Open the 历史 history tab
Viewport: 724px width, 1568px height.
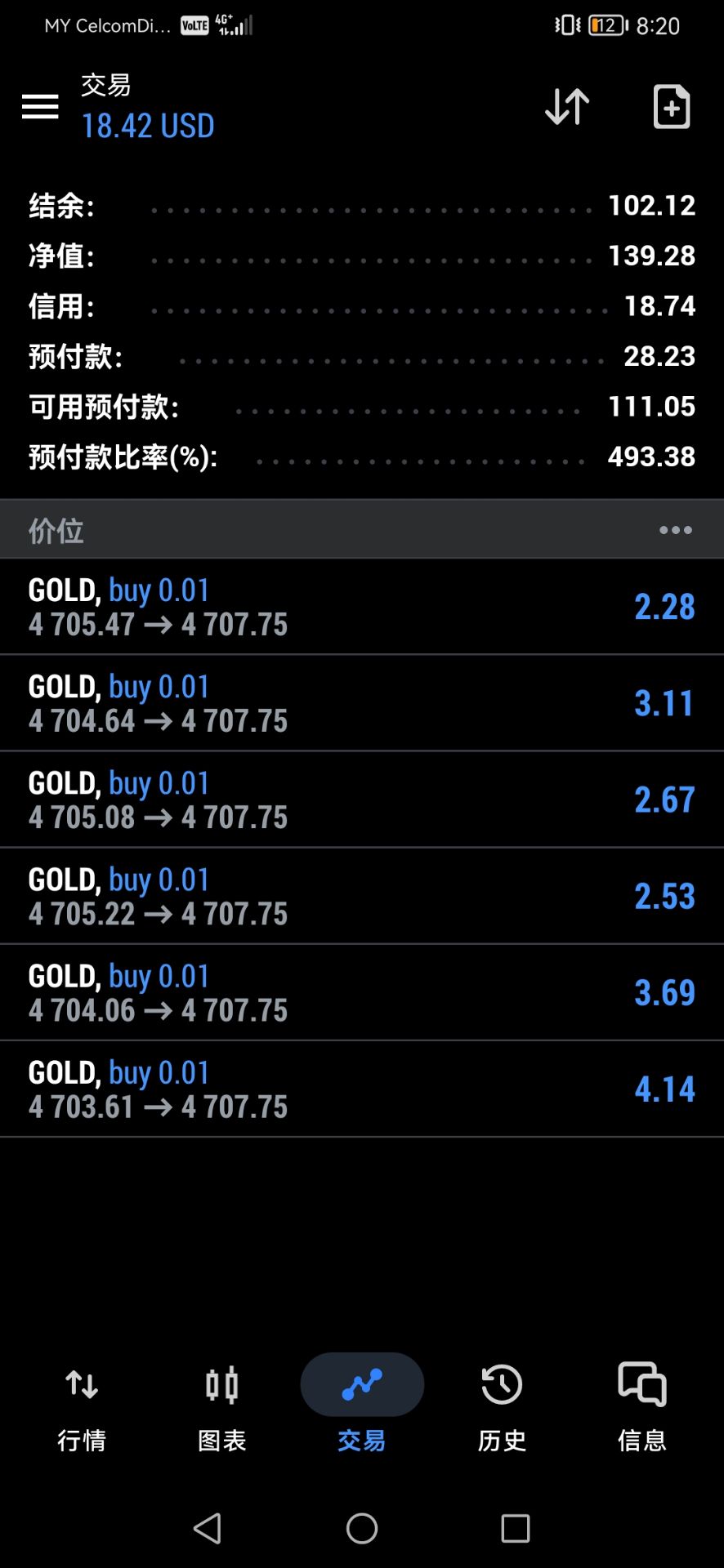point(502,1406)
